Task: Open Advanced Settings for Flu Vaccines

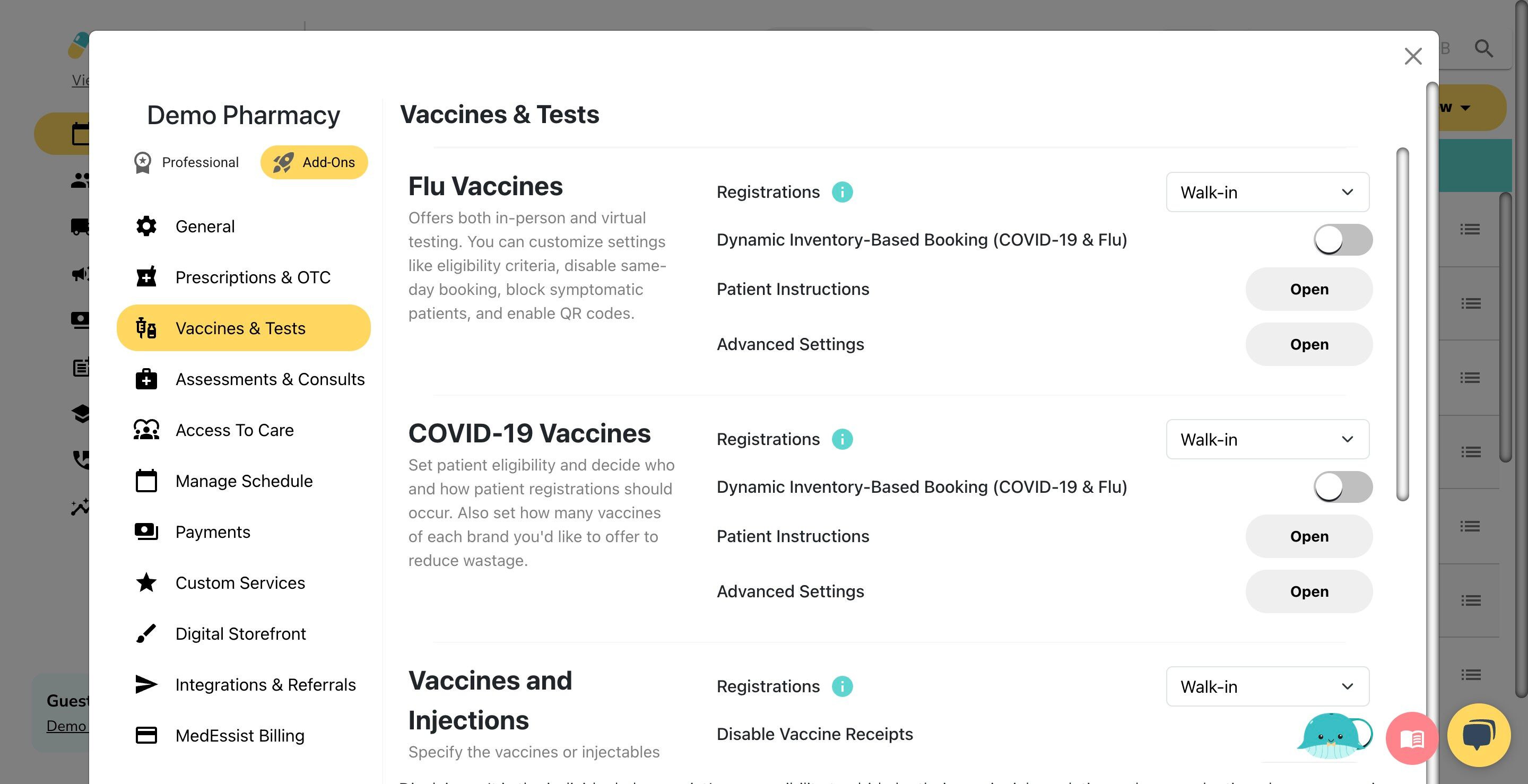Action: point(1308,344)
